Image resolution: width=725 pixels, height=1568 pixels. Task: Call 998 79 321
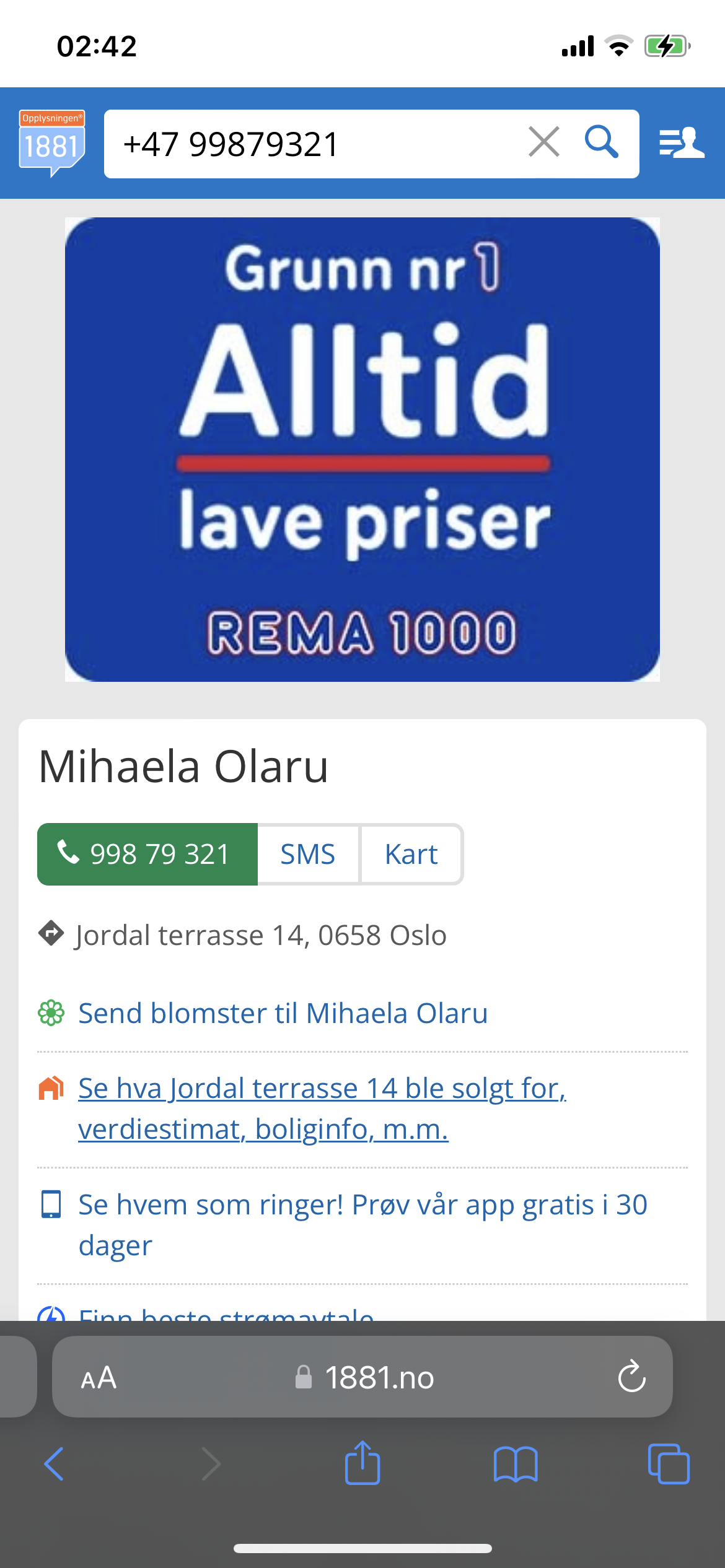click(x=147, y=854)
